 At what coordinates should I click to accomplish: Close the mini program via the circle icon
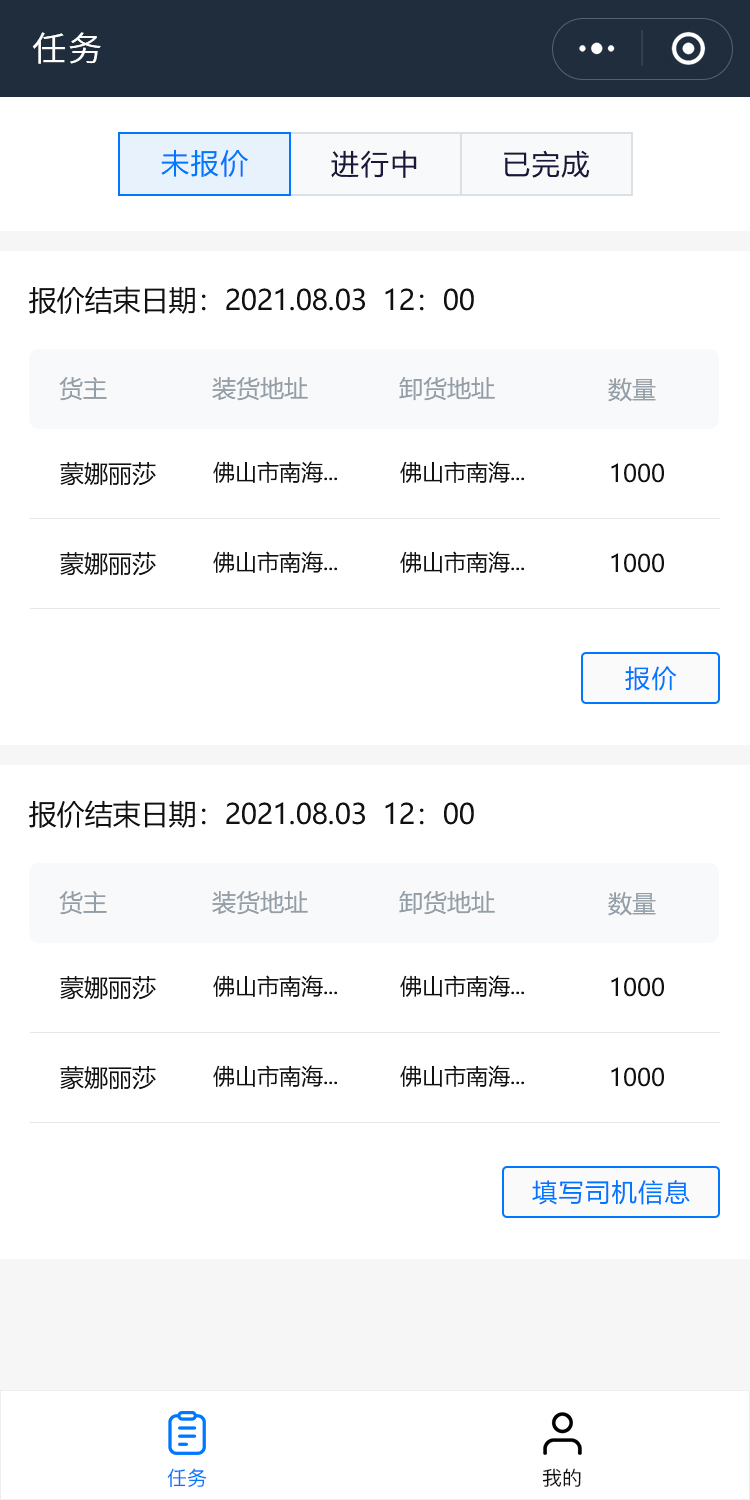(688, 48)
